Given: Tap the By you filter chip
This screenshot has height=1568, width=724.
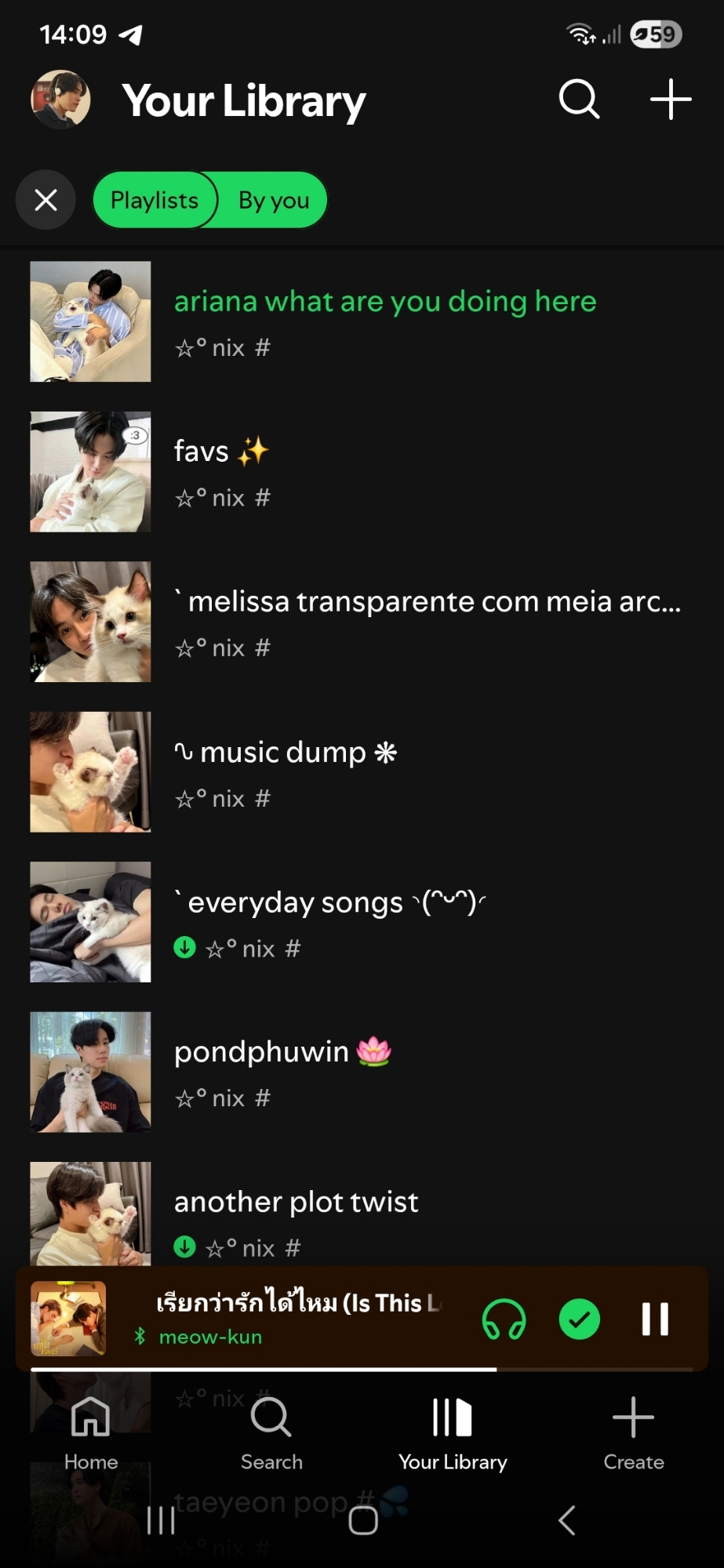Looking at the screenshot, I should click(x=273, y=200).
